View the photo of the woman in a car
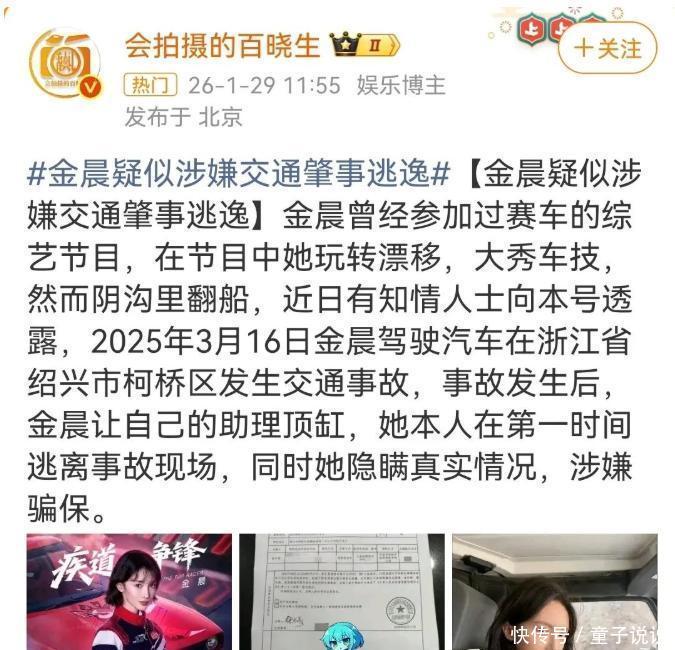This screenshot has width=675, height=650. (554, 591)
